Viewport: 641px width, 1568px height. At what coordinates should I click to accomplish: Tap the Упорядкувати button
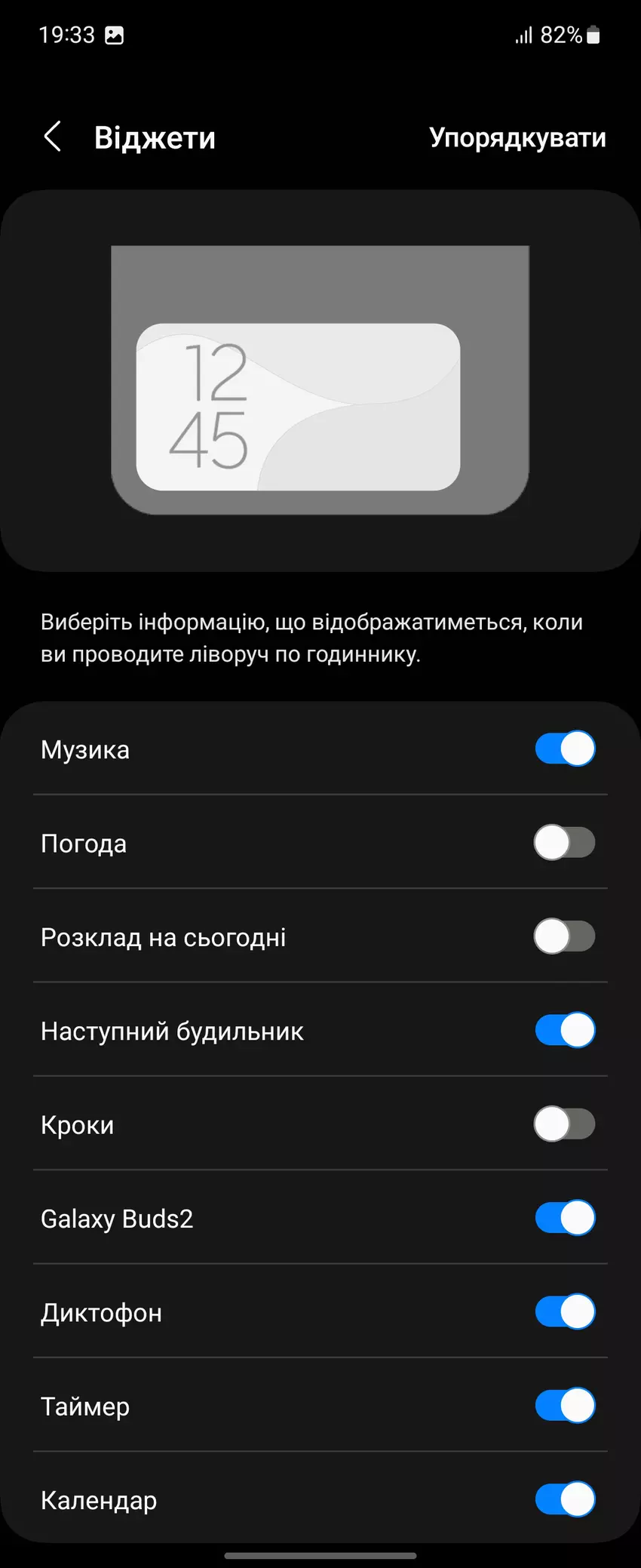pyautogui.click(x=517, y=137)
